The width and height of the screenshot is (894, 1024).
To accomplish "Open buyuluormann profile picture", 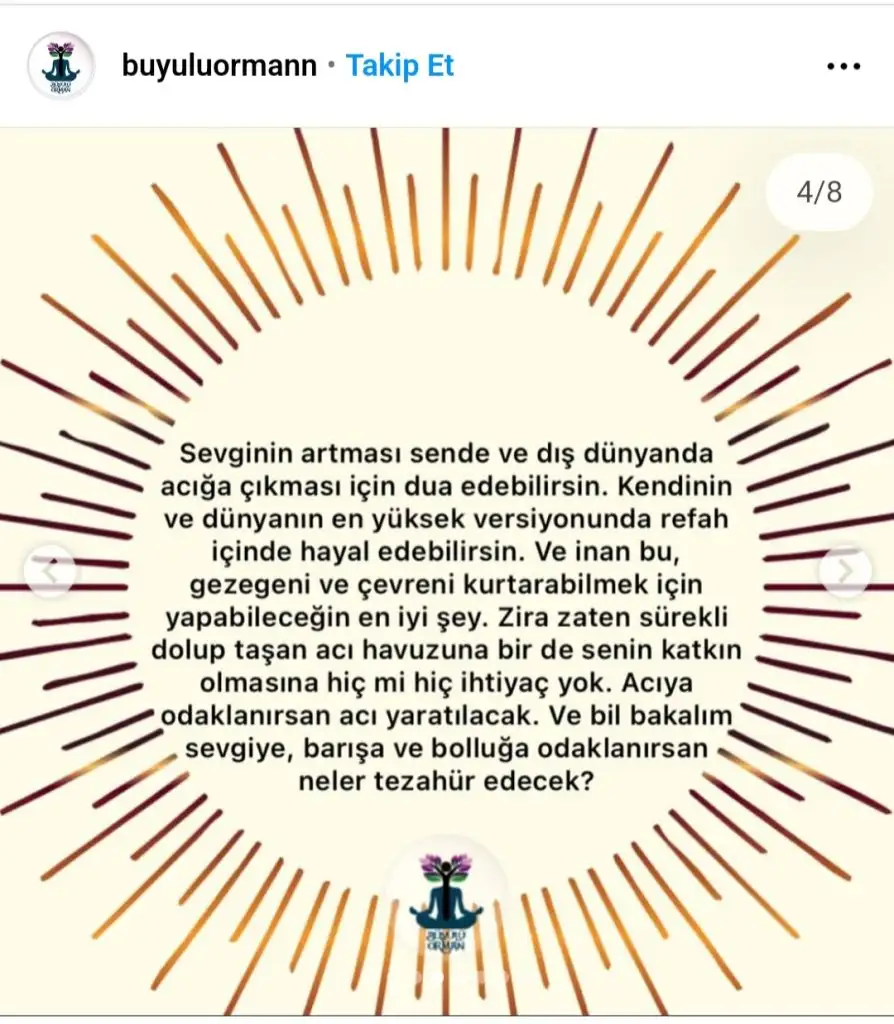I will tap(60, 66).
